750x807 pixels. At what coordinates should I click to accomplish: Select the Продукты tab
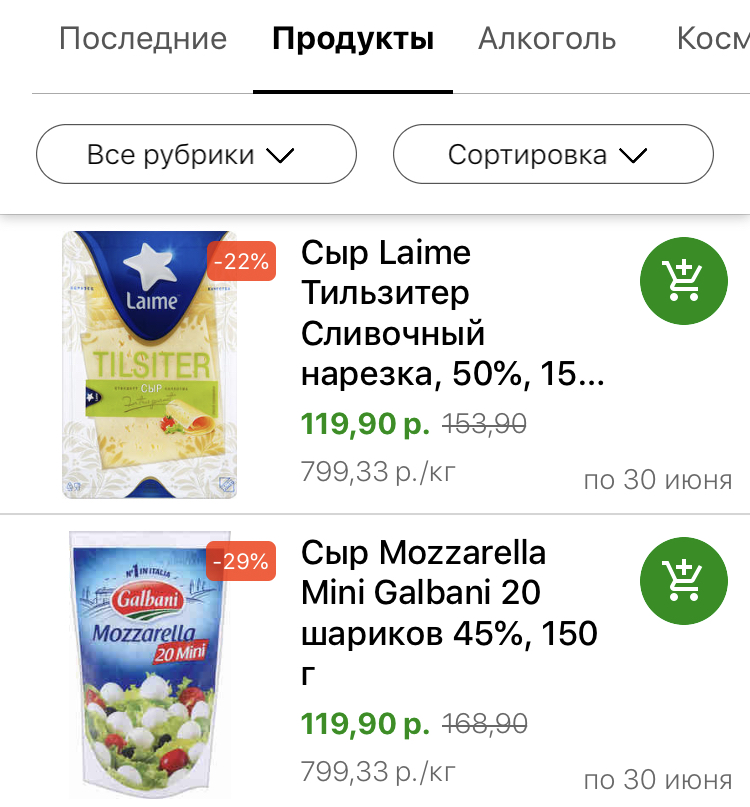tap(353, 40)
